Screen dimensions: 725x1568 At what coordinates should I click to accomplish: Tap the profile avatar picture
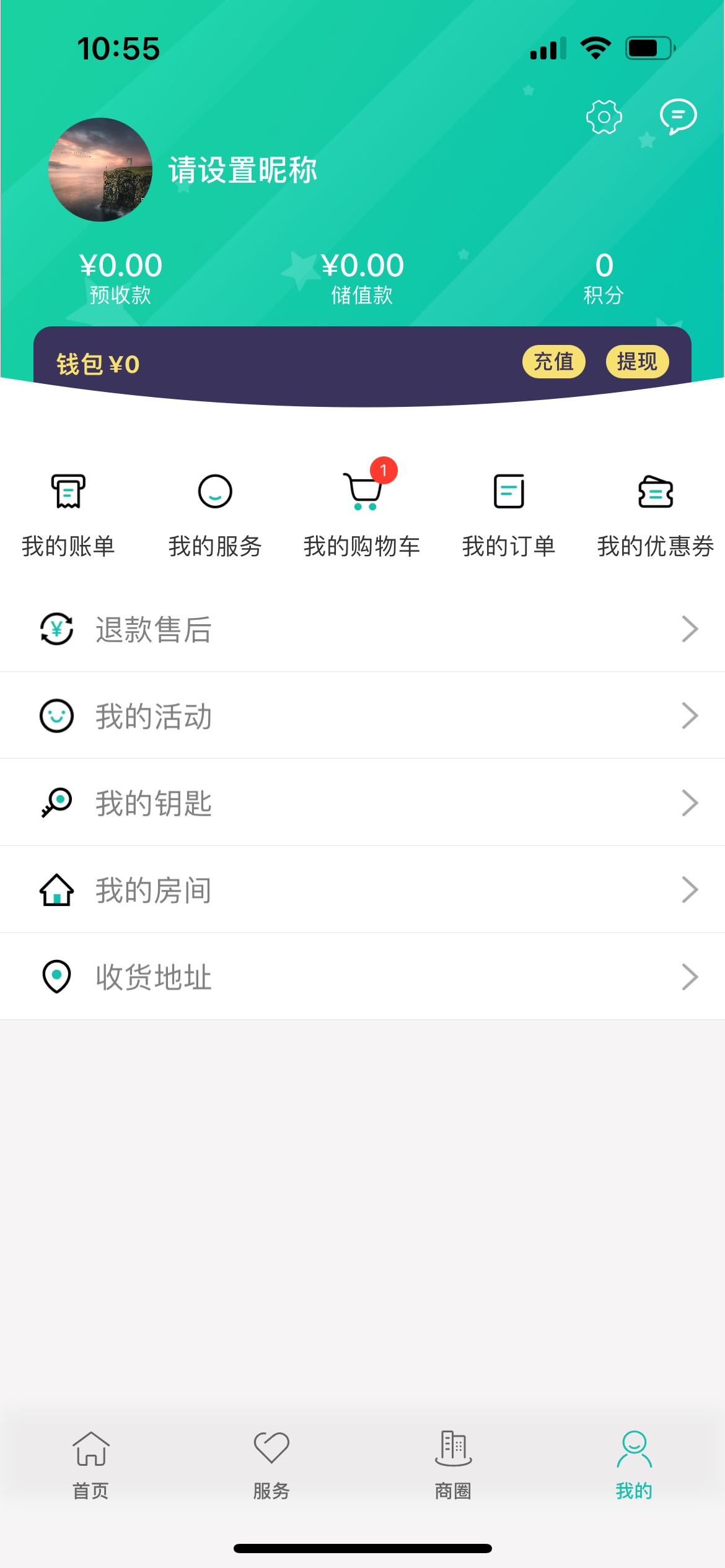point(100,170)
